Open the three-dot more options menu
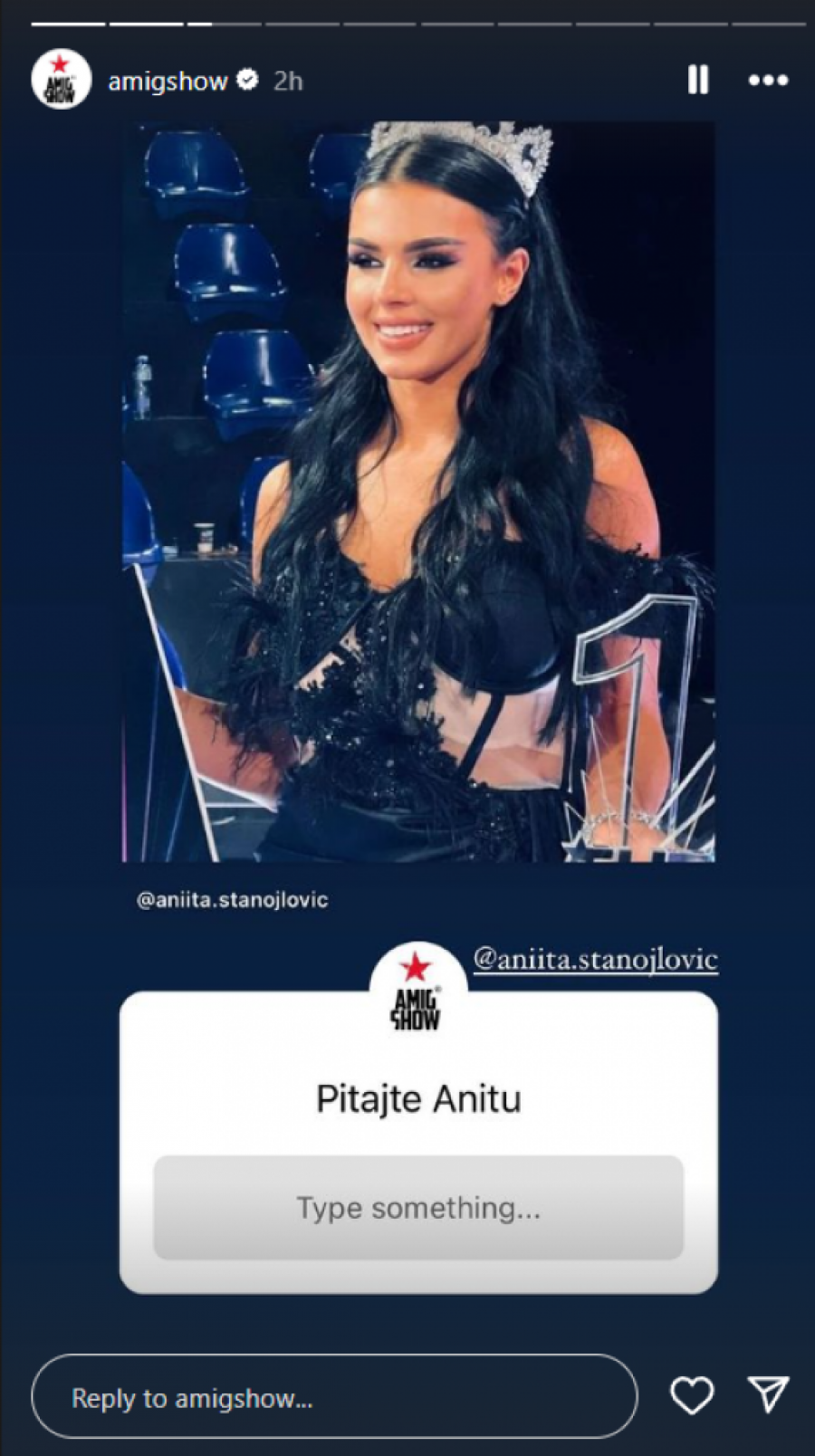Image resolution: width=815 pixels, height=1456 pixels. 768,81
